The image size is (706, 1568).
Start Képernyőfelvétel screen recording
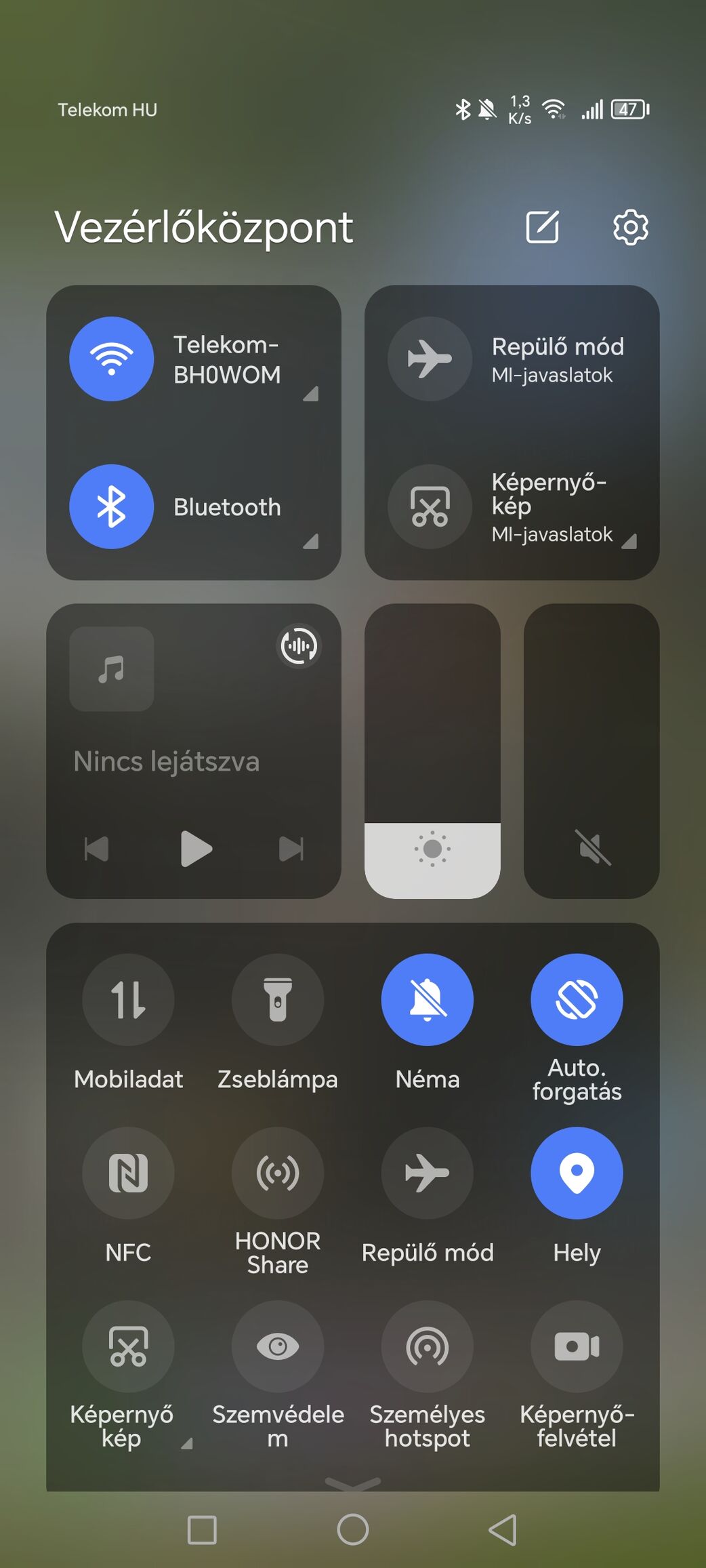577,1346
